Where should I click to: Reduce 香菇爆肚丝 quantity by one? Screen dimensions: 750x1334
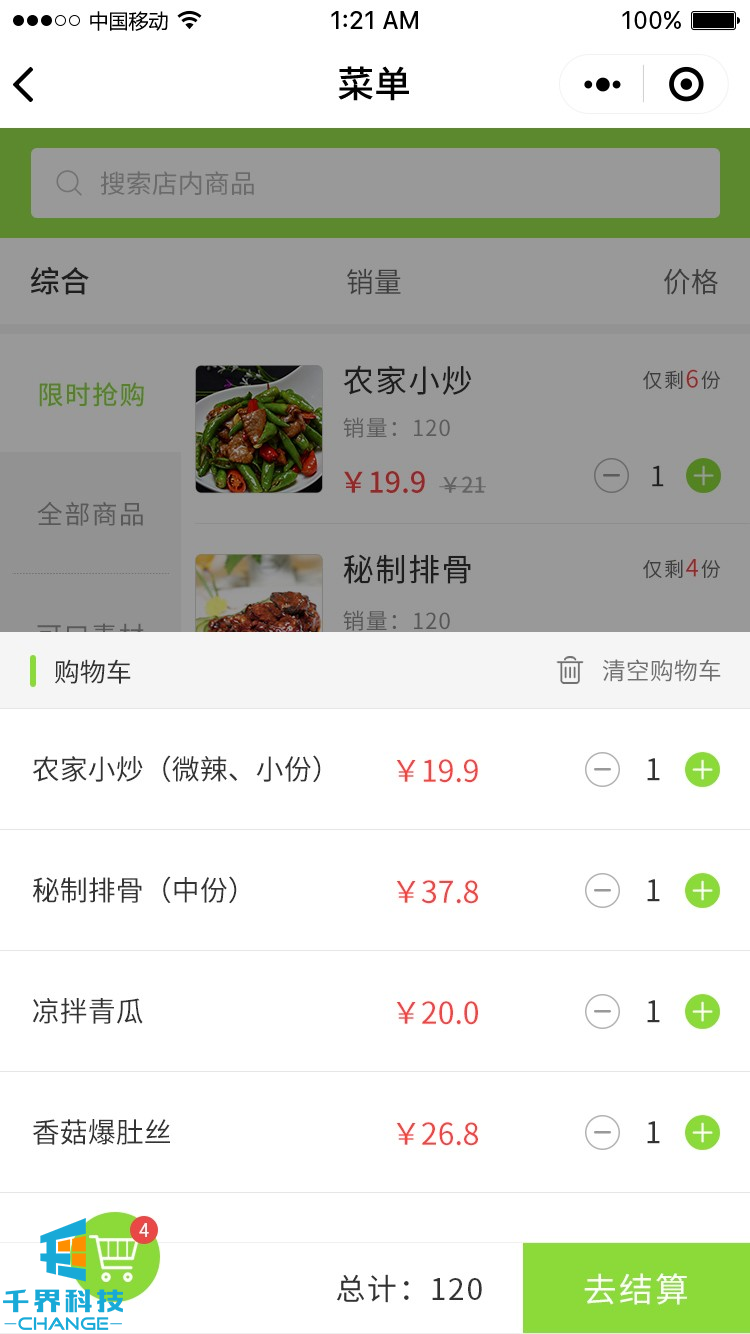click(x=602, y=1133)
